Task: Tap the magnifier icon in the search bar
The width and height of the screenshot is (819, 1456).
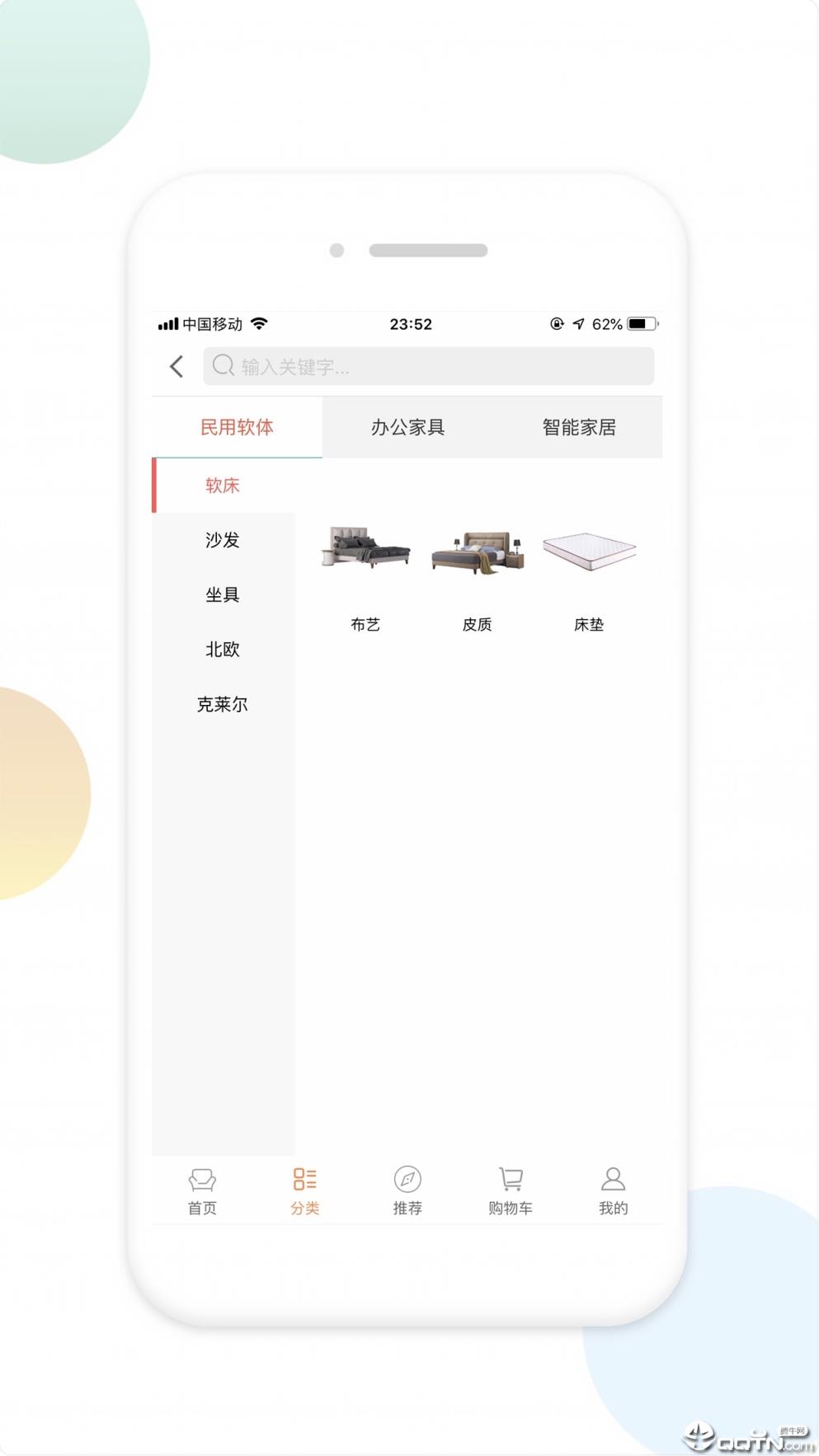Action: point(222,366)
